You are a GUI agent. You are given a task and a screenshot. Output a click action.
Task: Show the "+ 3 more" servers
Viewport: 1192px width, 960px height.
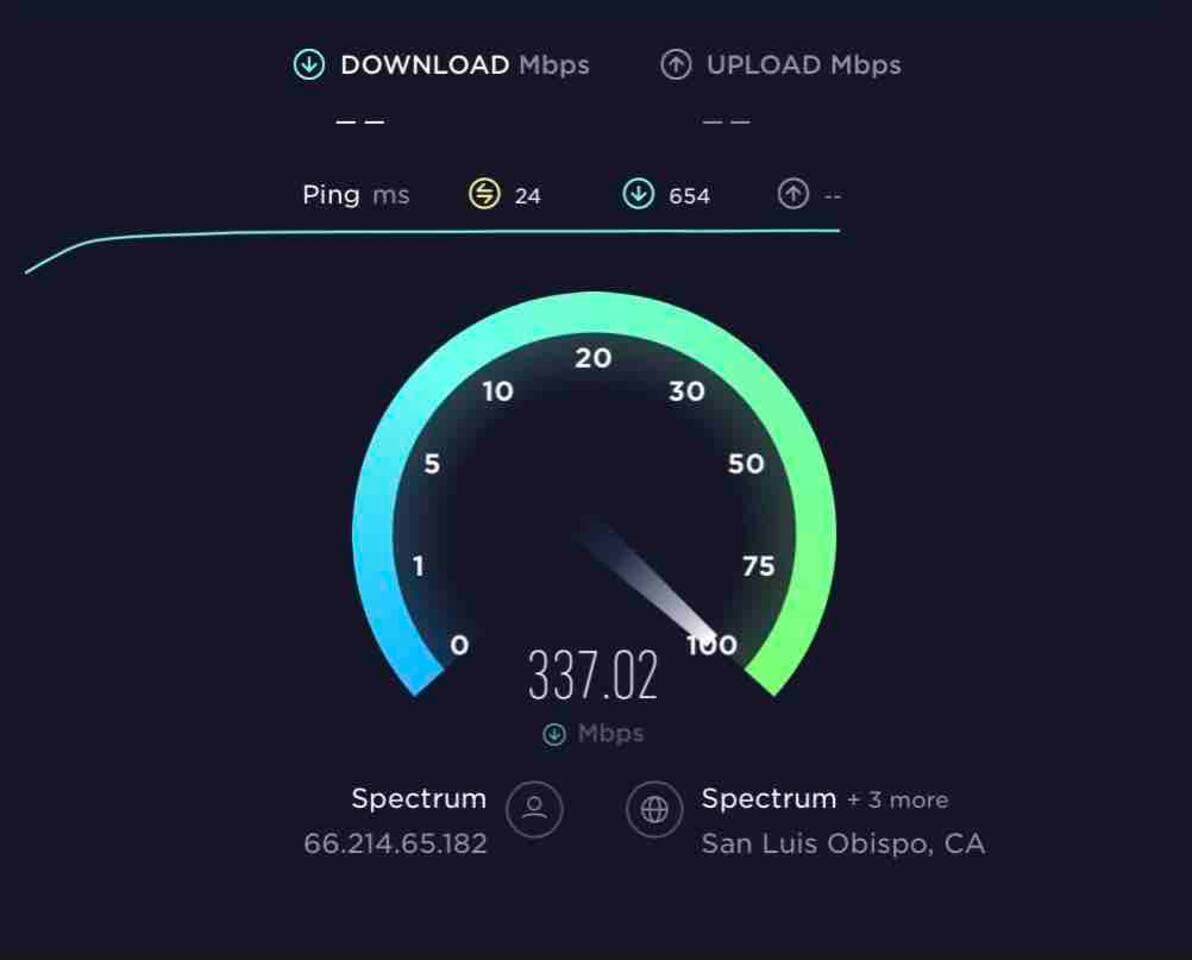point(897,800)
